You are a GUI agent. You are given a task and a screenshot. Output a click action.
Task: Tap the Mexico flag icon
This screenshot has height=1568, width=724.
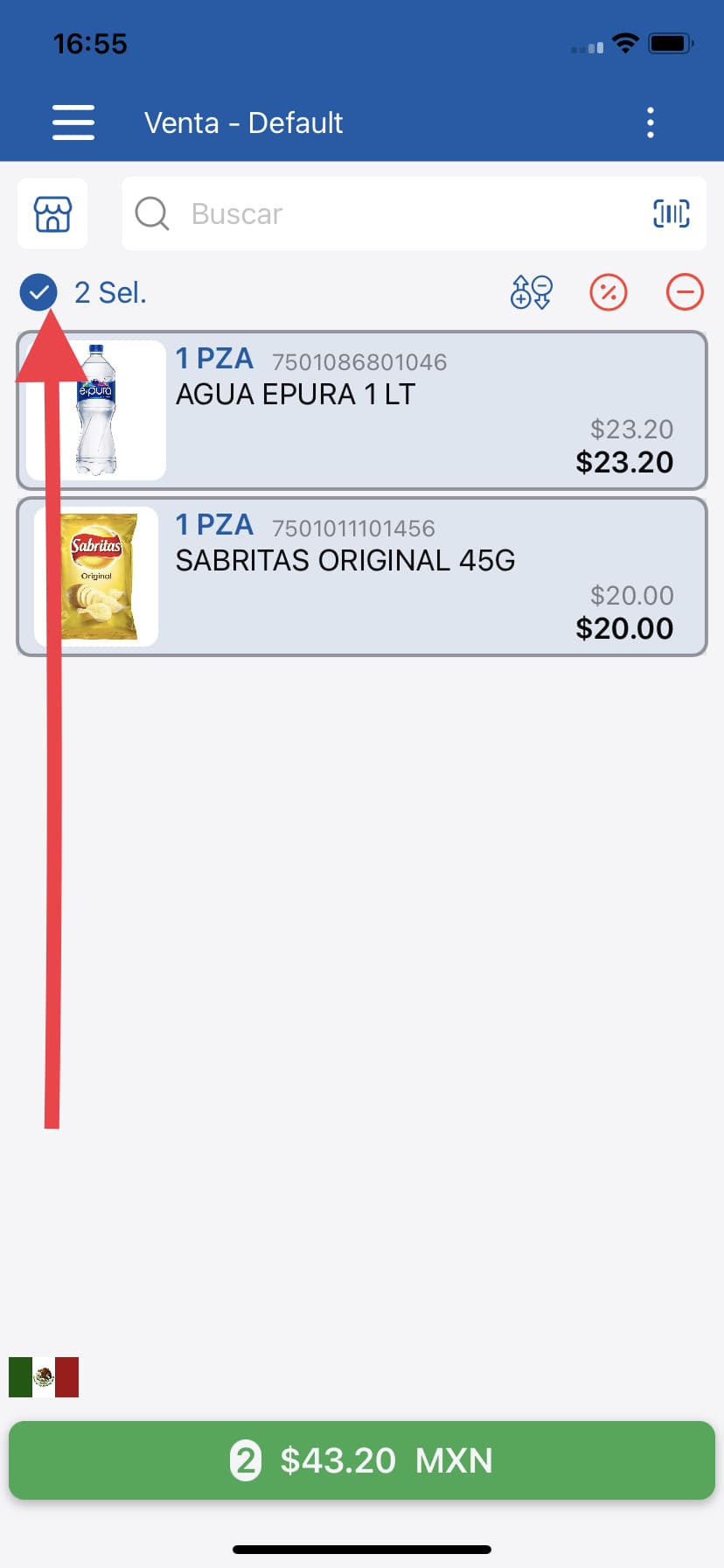click(44, 1377)
